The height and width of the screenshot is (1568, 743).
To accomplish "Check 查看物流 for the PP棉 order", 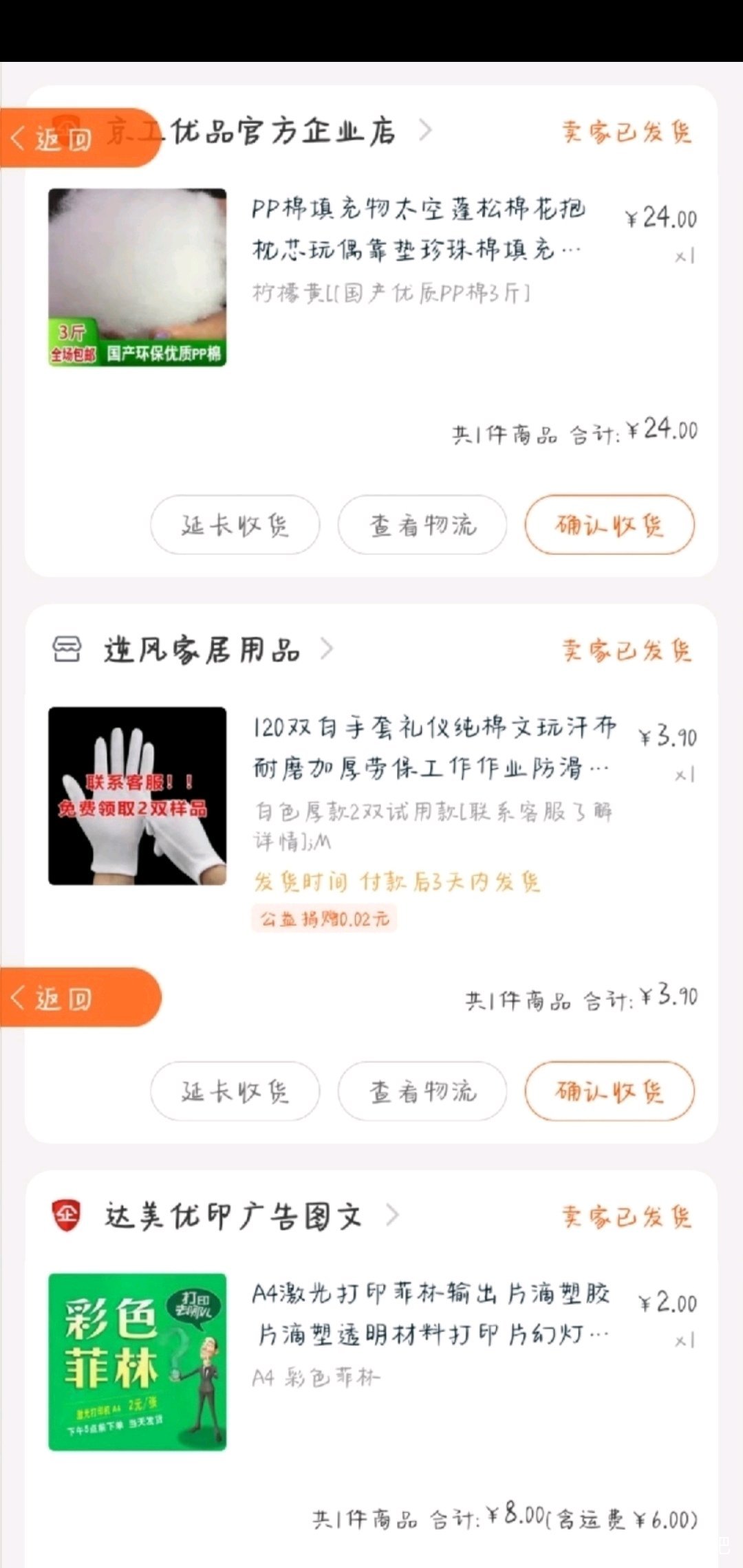I will coord(422,525).
